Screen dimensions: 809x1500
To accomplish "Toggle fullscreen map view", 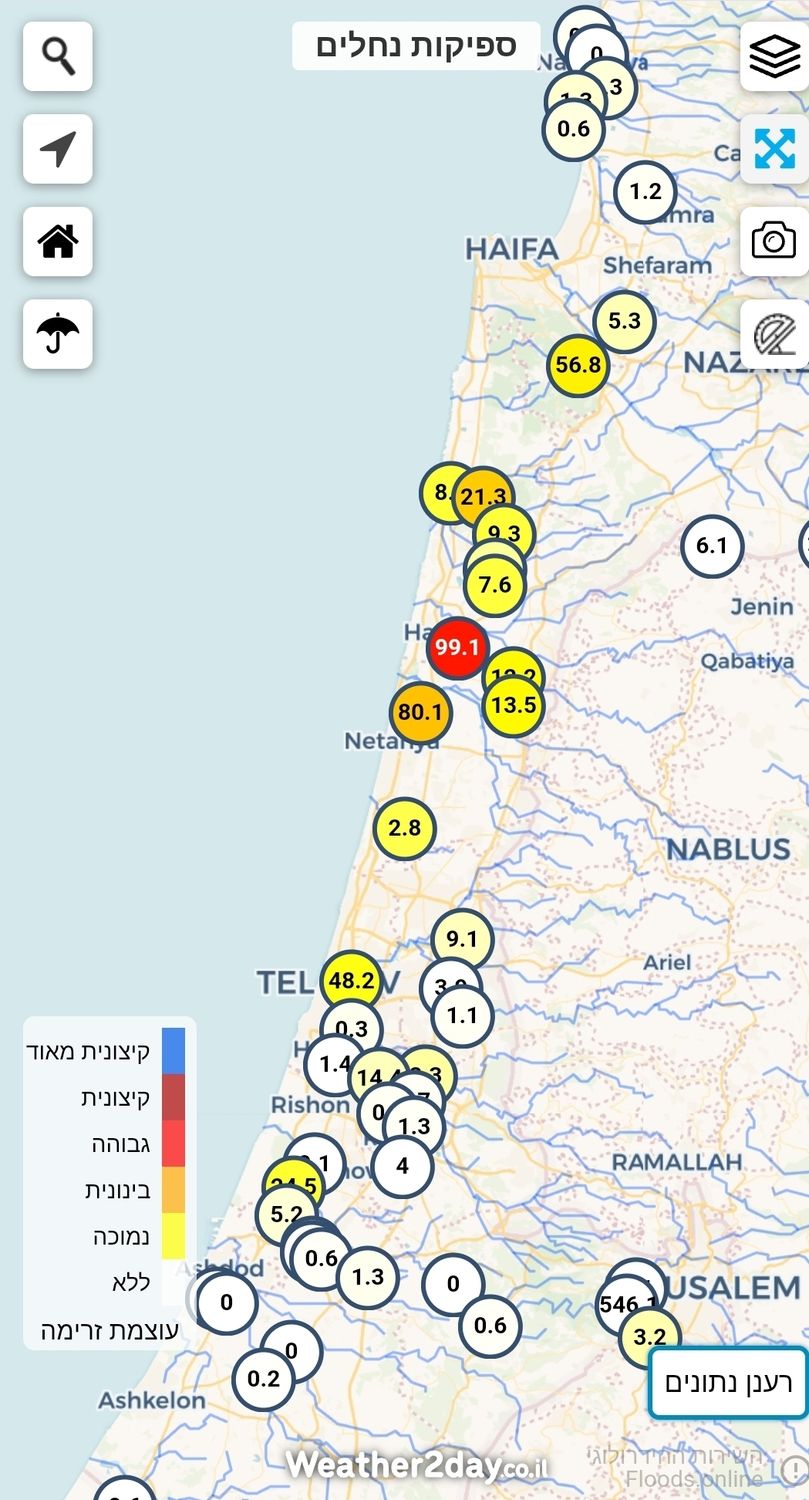I will [x=774, y=149].
